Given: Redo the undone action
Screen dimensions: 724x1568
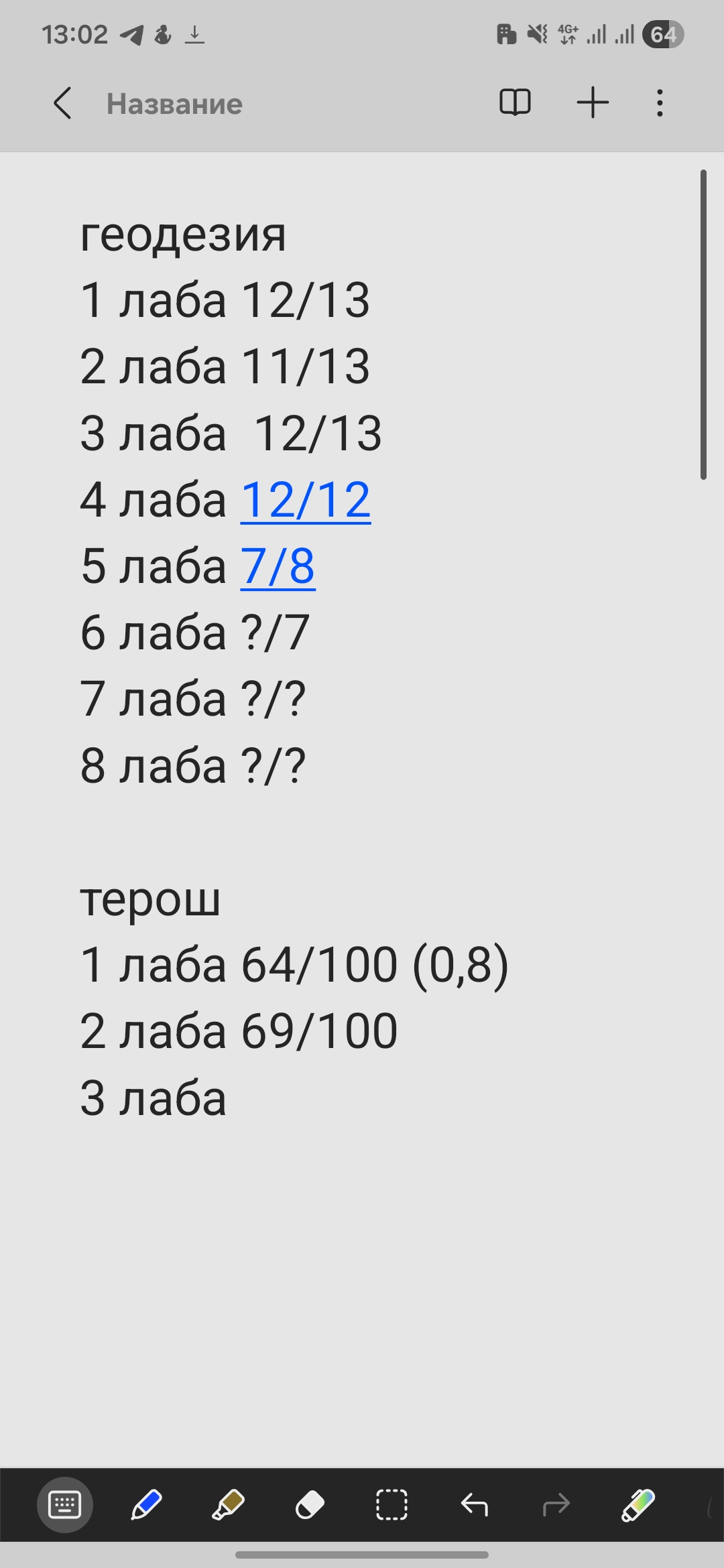Looking at the screenshot, I should 556,1505.
